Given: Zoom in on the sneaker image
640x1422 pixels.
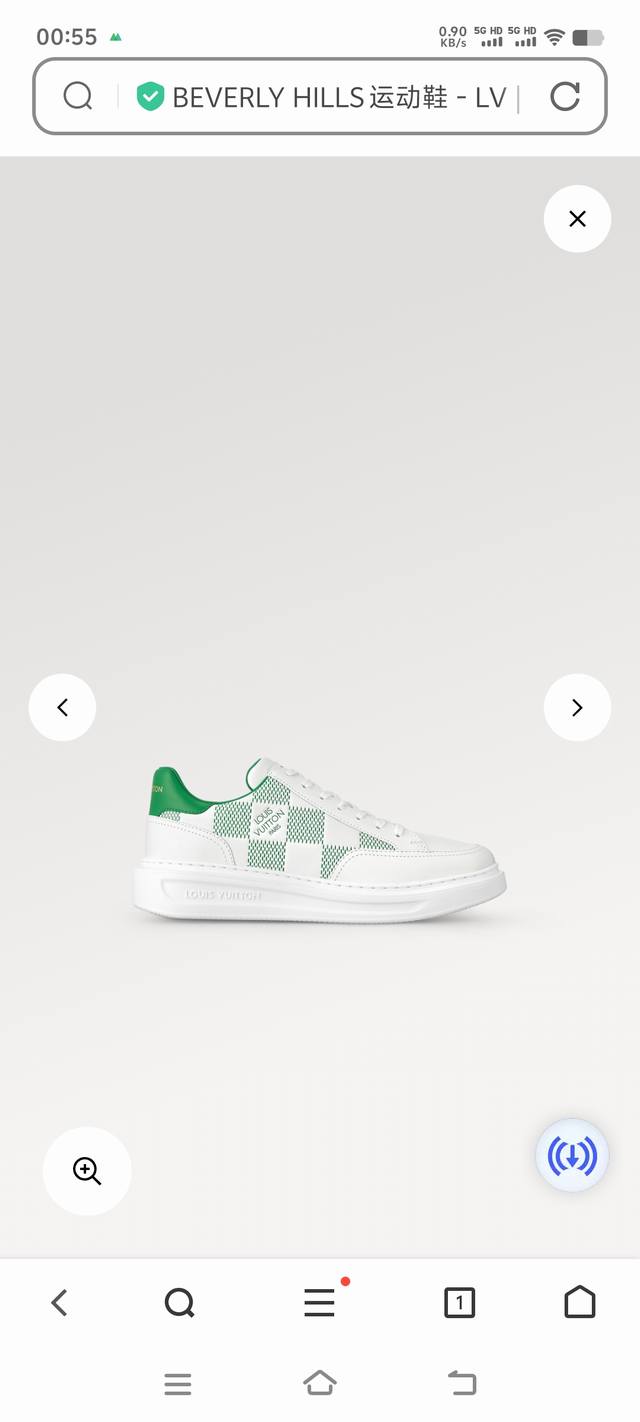Looking at the screenshot, I should point(87,1171).
